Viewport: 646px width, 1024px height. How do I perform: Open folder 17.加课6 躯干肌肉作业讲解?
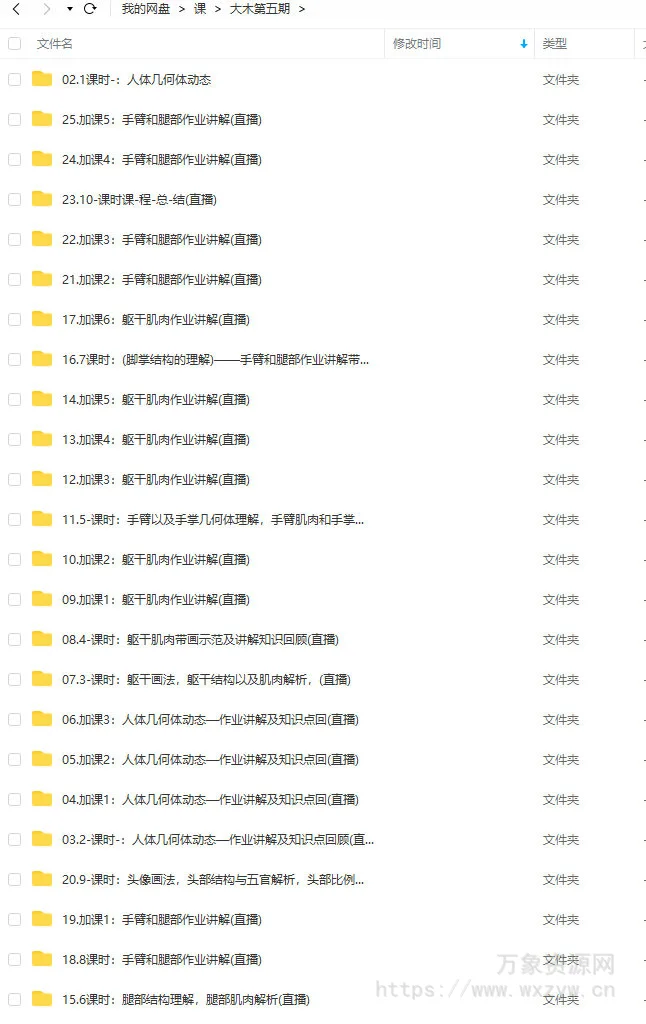[x=155, y=320]
